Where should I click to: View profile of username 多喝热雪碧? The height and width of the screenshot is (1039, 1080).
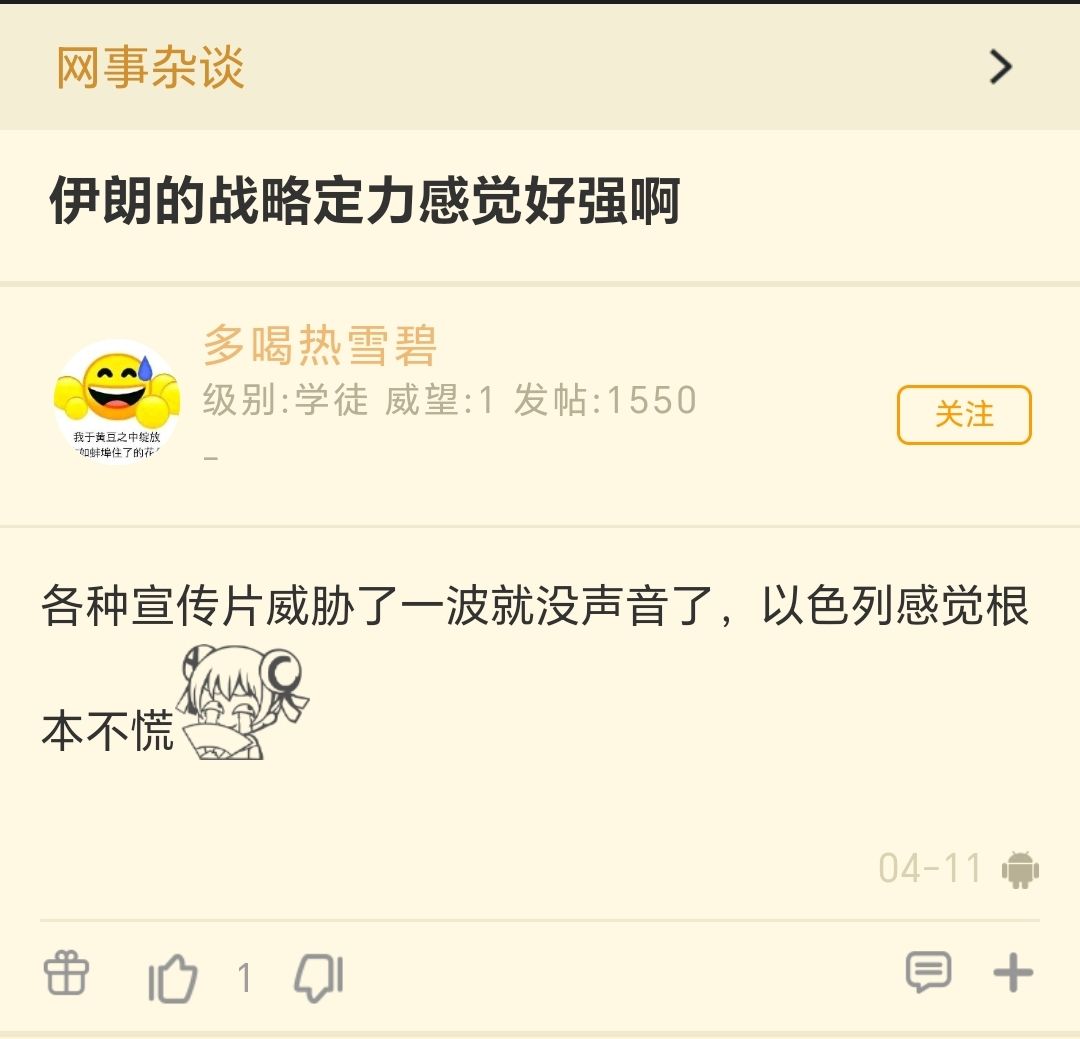click(x=320, y=346)
